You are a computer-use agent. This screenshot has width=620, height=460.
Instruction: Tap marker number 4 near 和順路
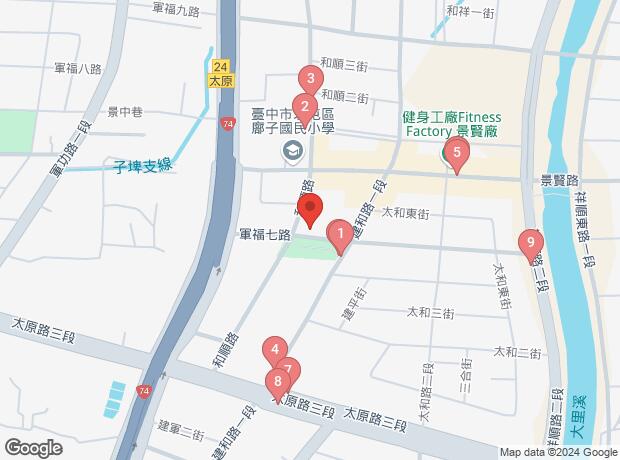click(272, 351)
